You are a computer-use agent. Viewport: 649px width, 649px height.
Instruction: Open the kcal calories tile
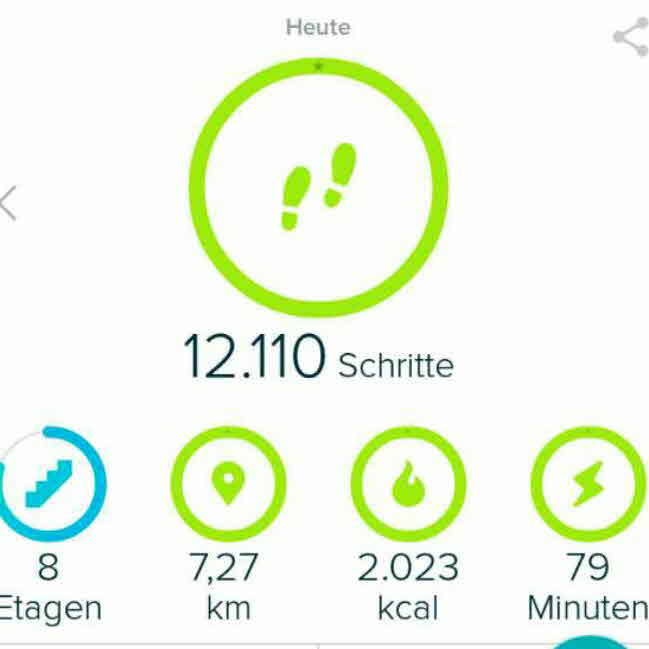(408, 485)
